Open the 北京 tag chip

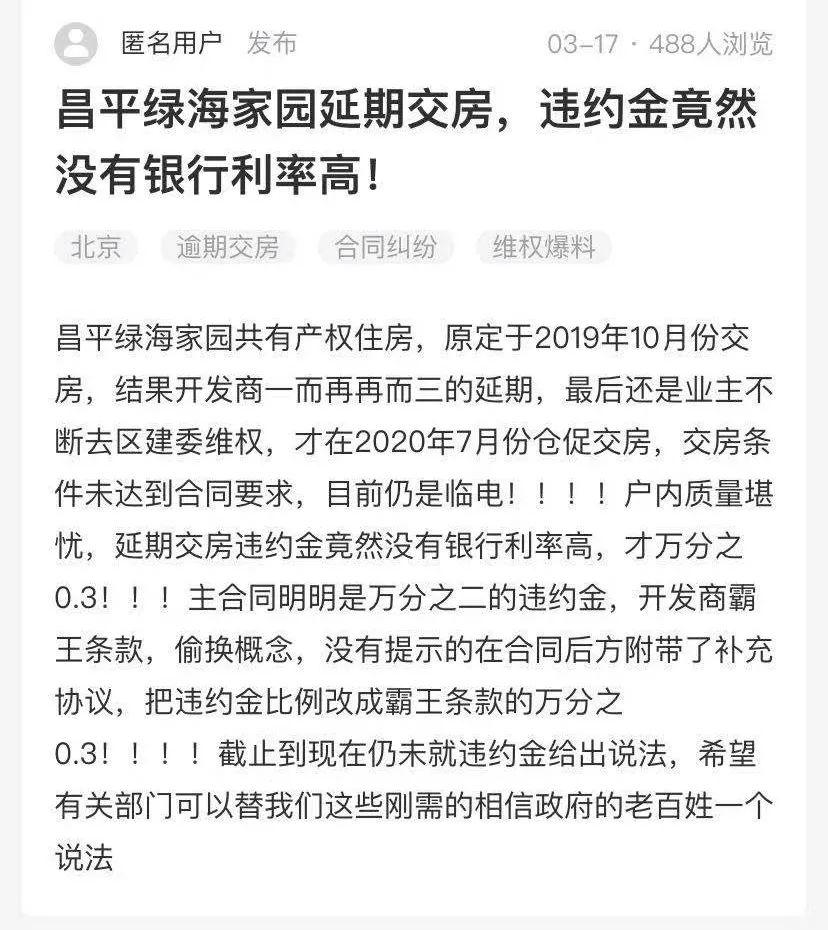pyautogui.click(x=96, y=247)
